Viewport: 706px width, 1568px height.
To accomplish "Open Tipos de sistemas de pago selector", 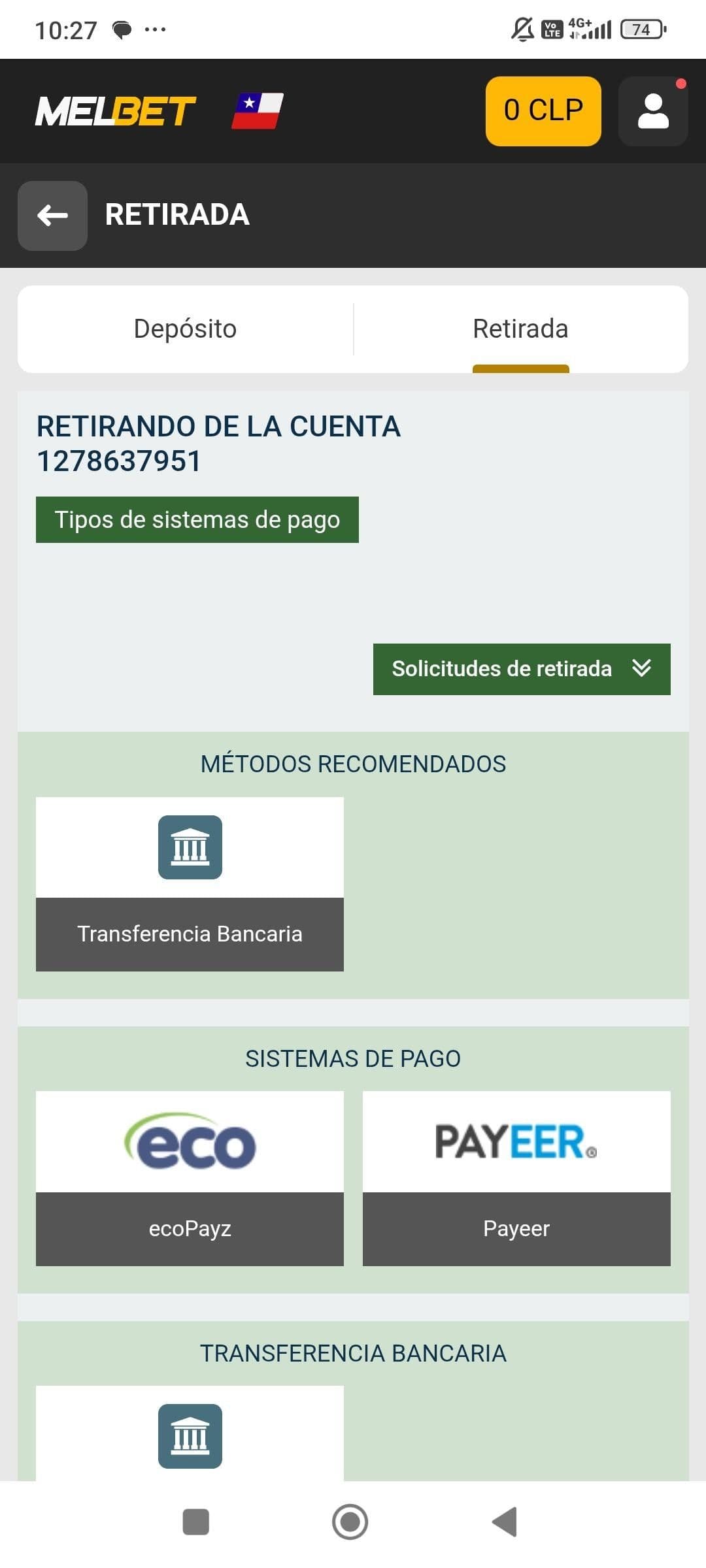I will coord(197,519).
